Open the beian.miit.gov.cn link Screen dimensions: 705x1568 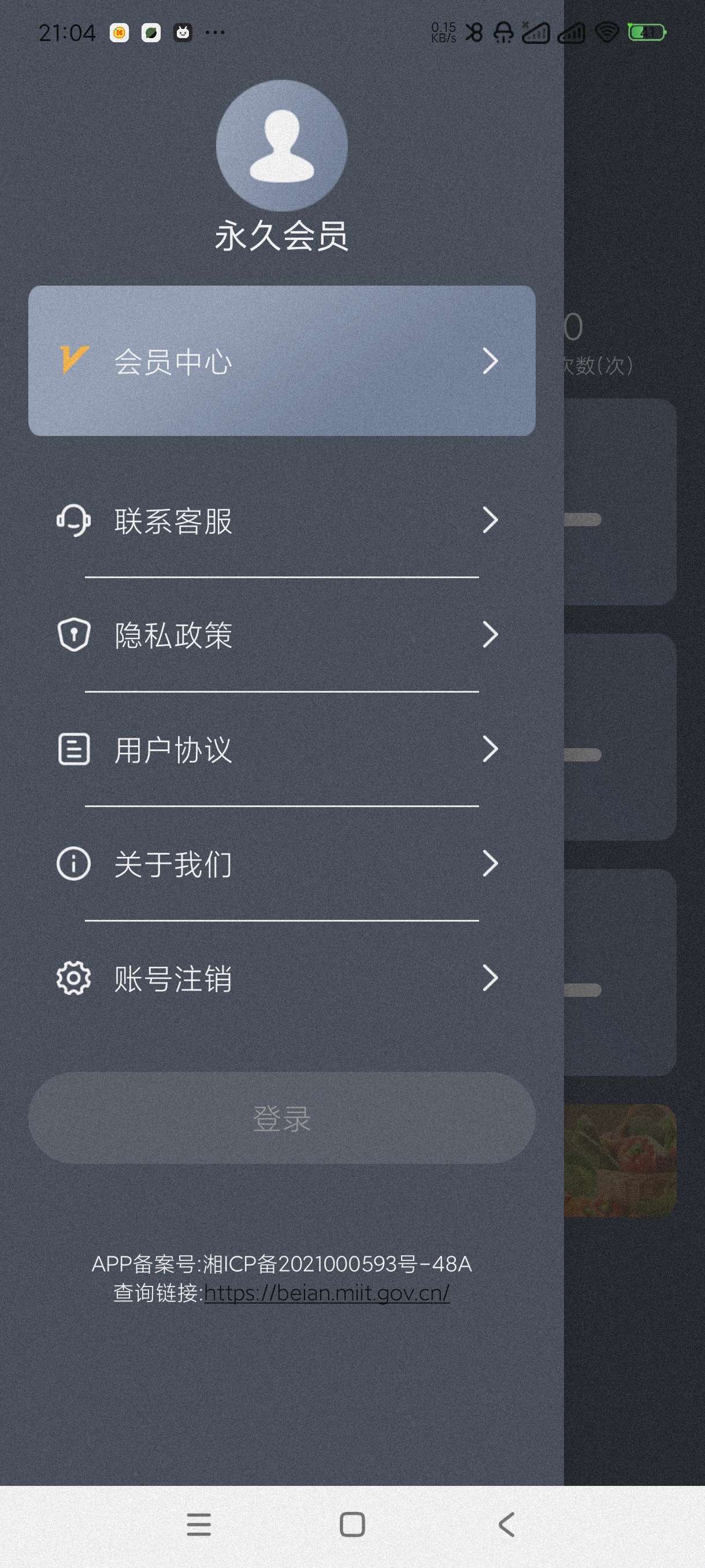(x=326, y=1292)
